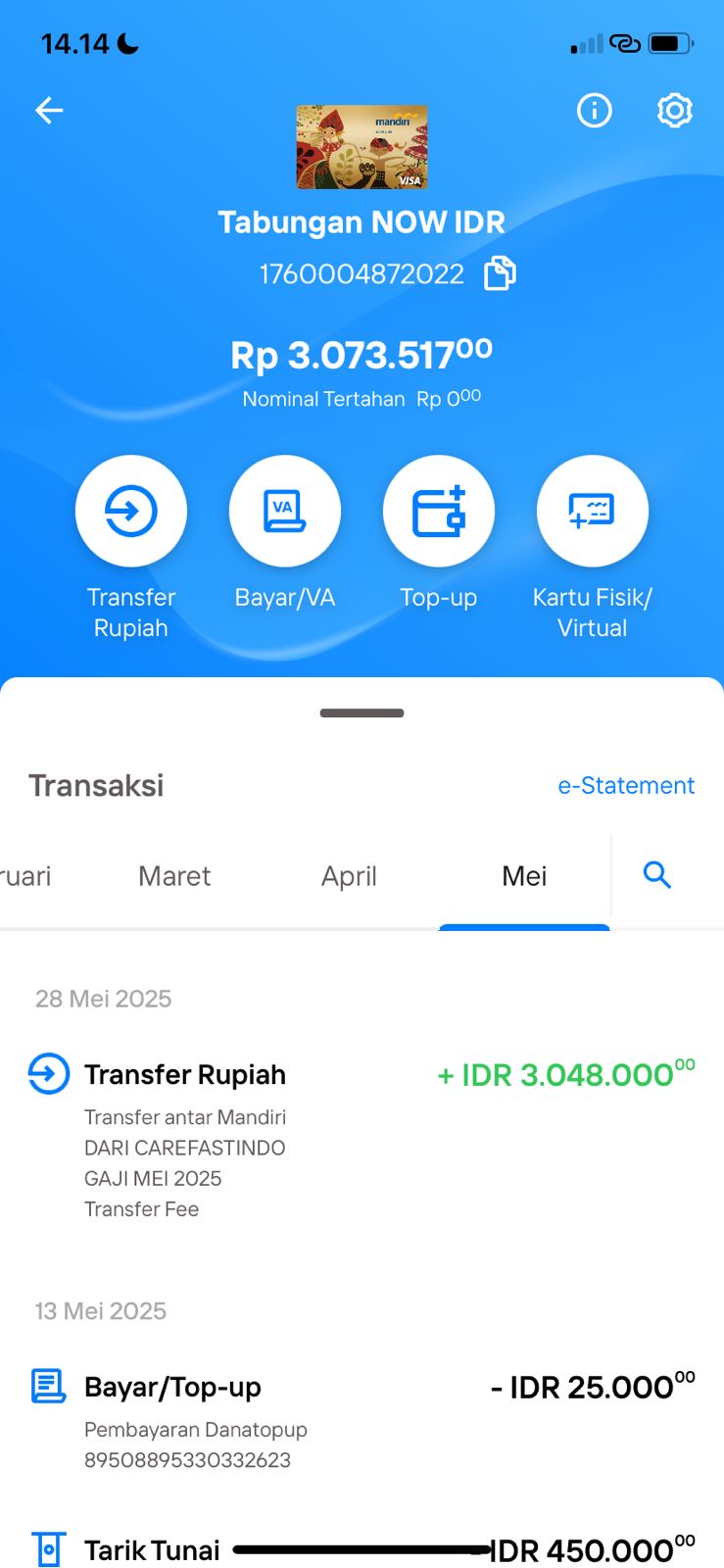Switch to the Maret tab
724x1568 pixels.
point(174,876)
